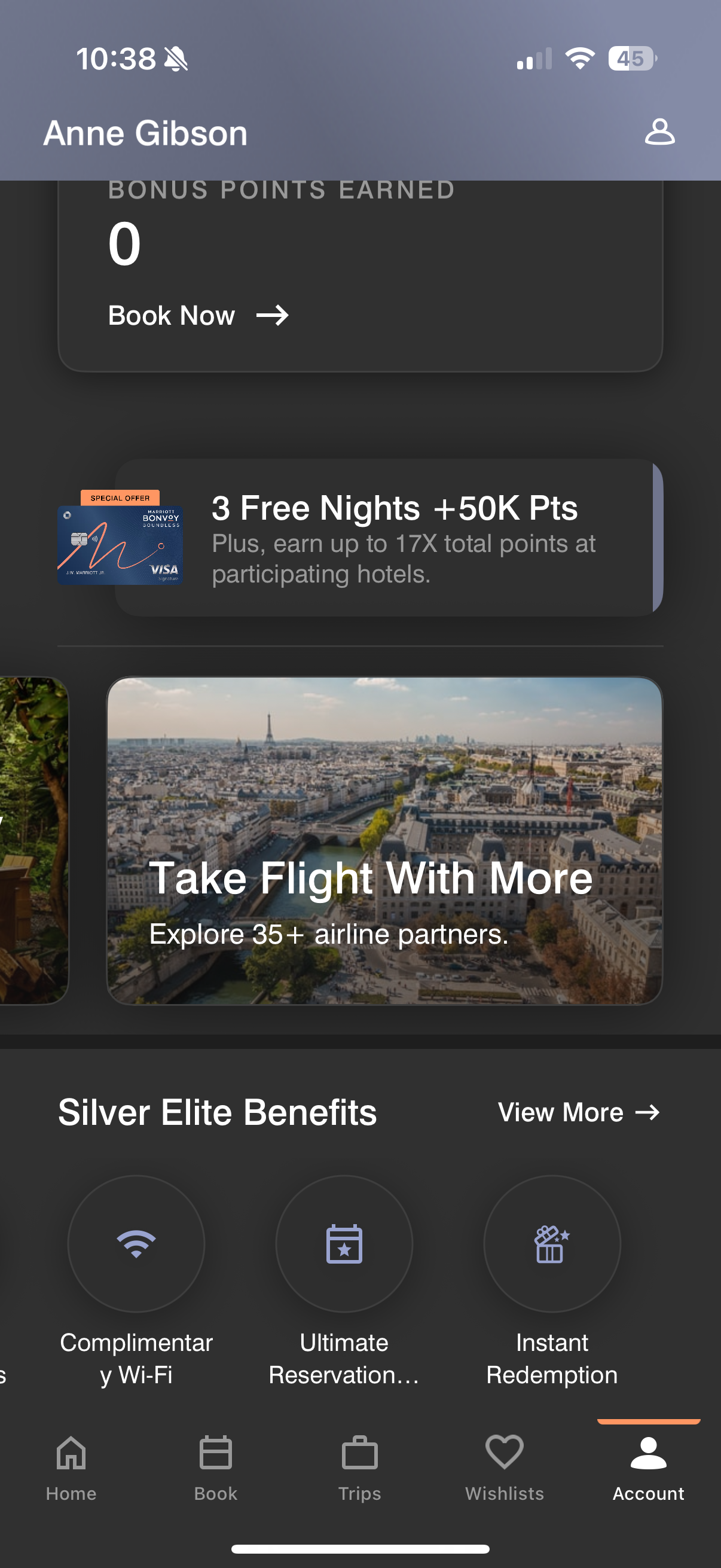721x1568 pixels.
Task: Open the Wishlists tab
Action: tap(505, 1468)
